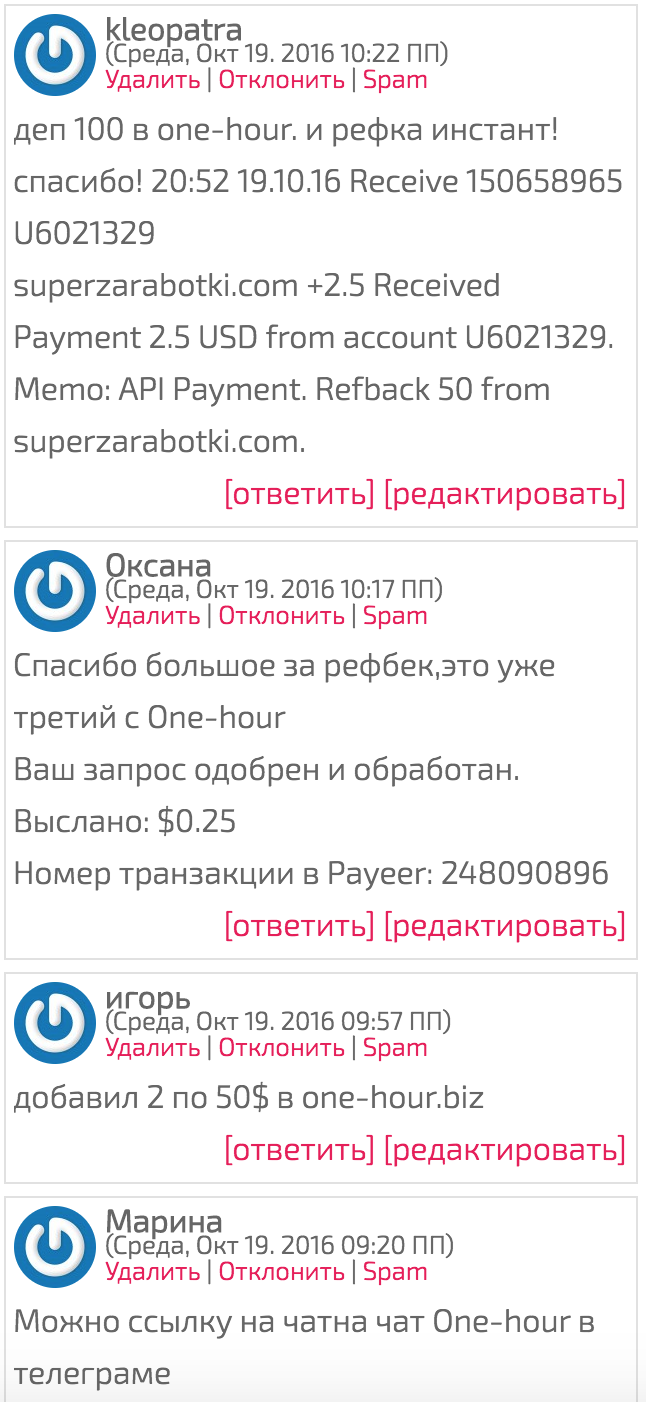
Task: Edit kleopatra's comment
Action: point(505,493)
